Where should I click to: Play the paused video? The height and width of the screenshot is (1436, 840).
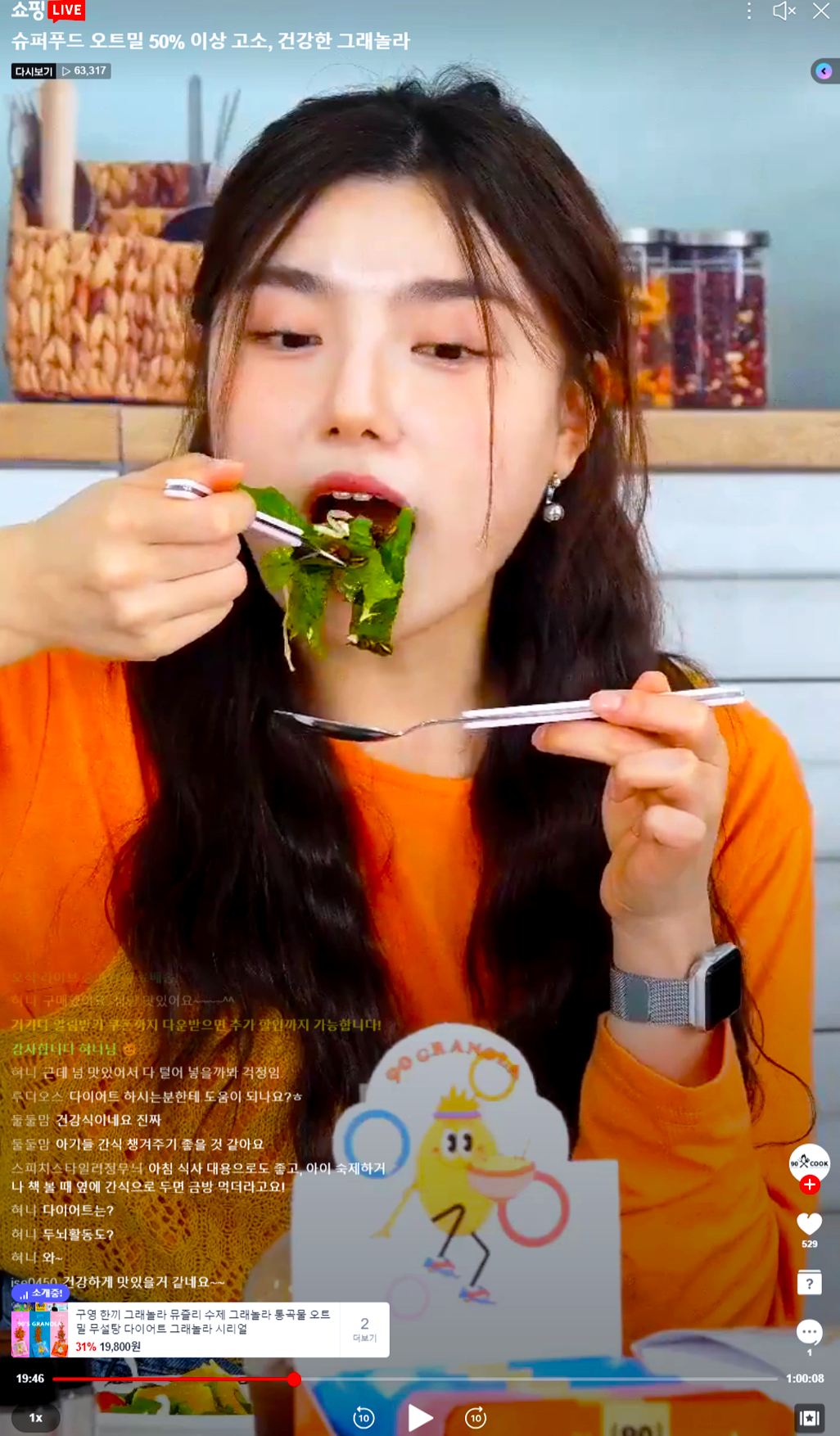420,1417
